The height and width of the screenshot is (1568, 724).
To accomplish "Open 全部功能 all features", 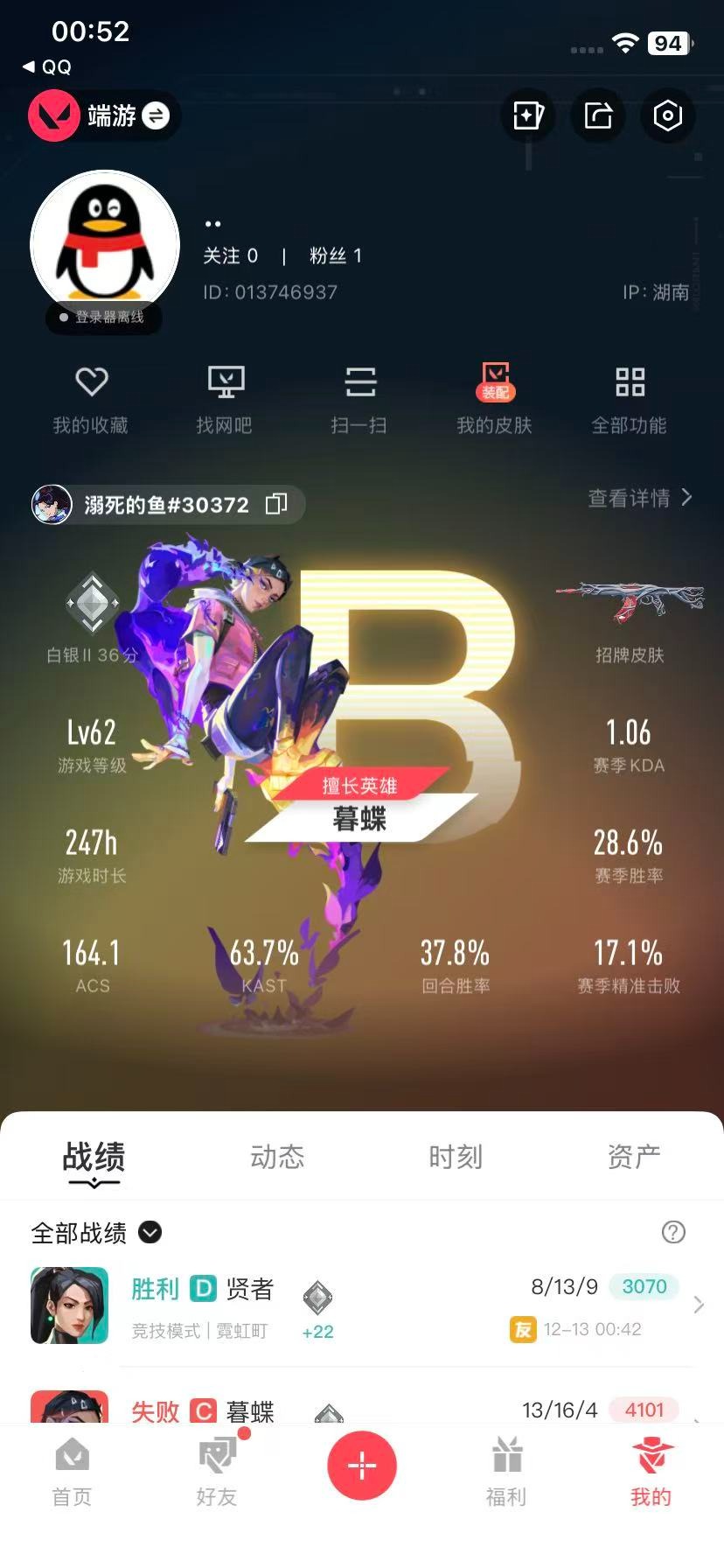I will 629,399.
